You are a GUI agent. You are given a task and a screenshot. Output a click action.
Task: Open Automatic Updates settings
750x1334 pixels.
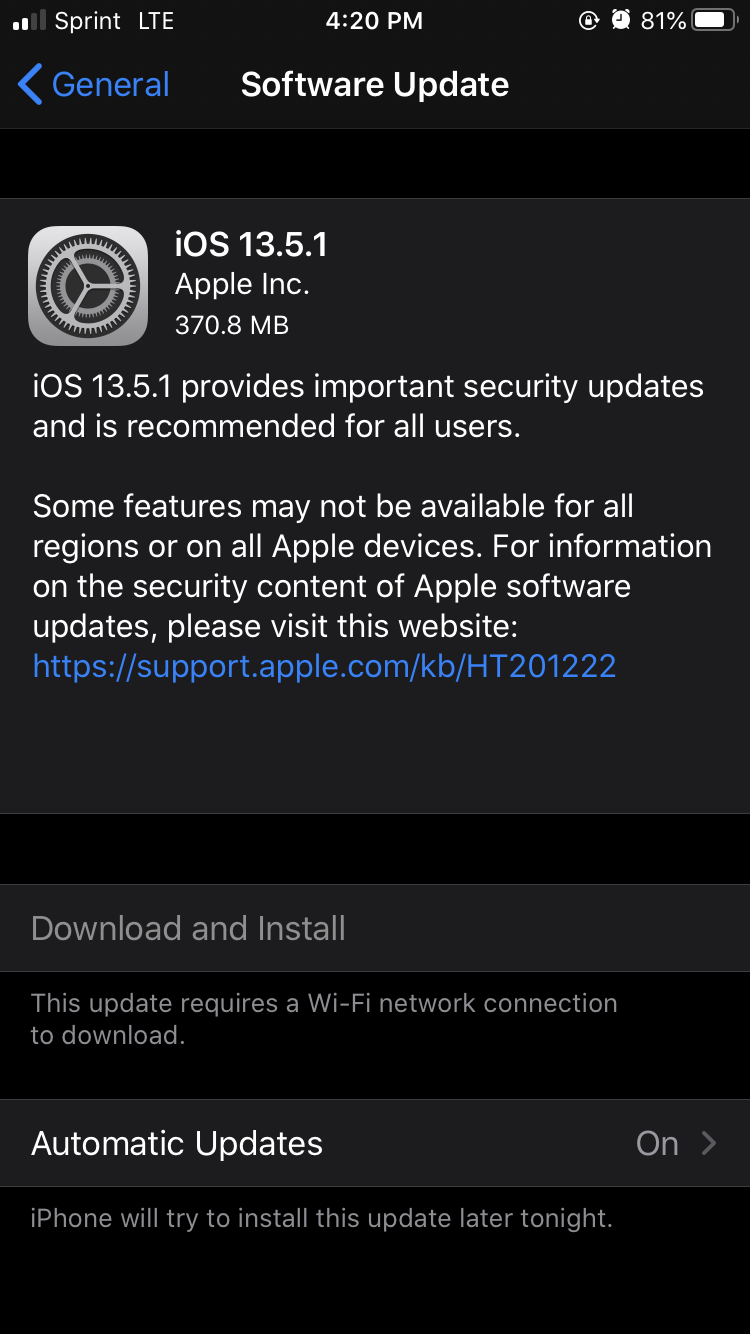coord(375,1143)
